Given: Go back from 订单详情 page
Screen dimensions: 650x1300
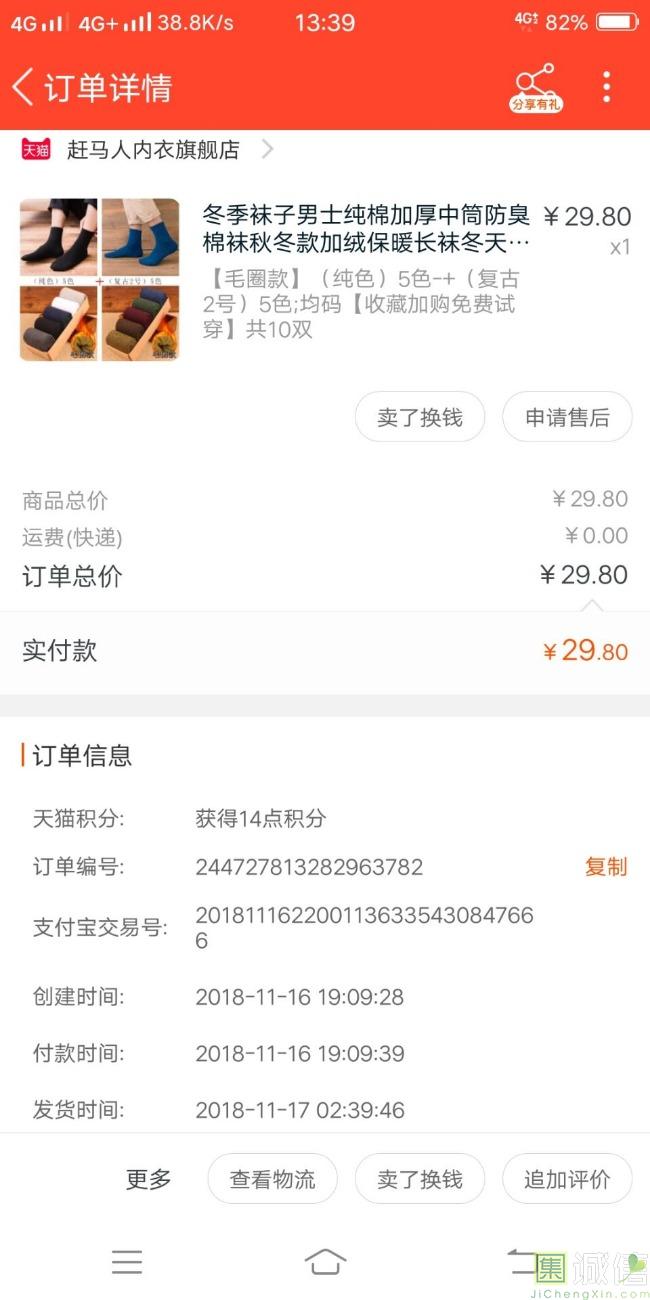Looking at the screenshot, I should [x=24, y=87].
